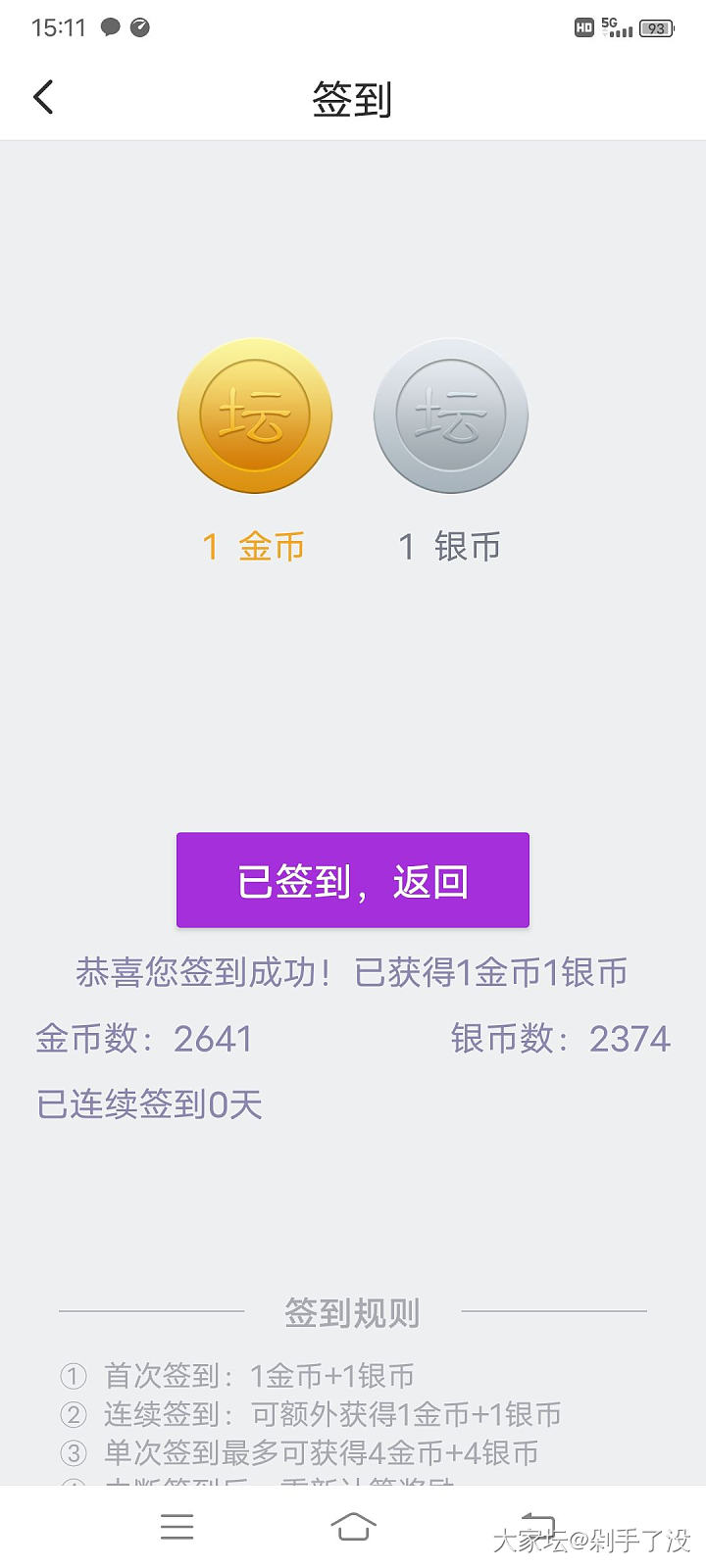Open the system recent apps menu
The height and width of the screenshot is (1568, 706).
pos(177,1527)
